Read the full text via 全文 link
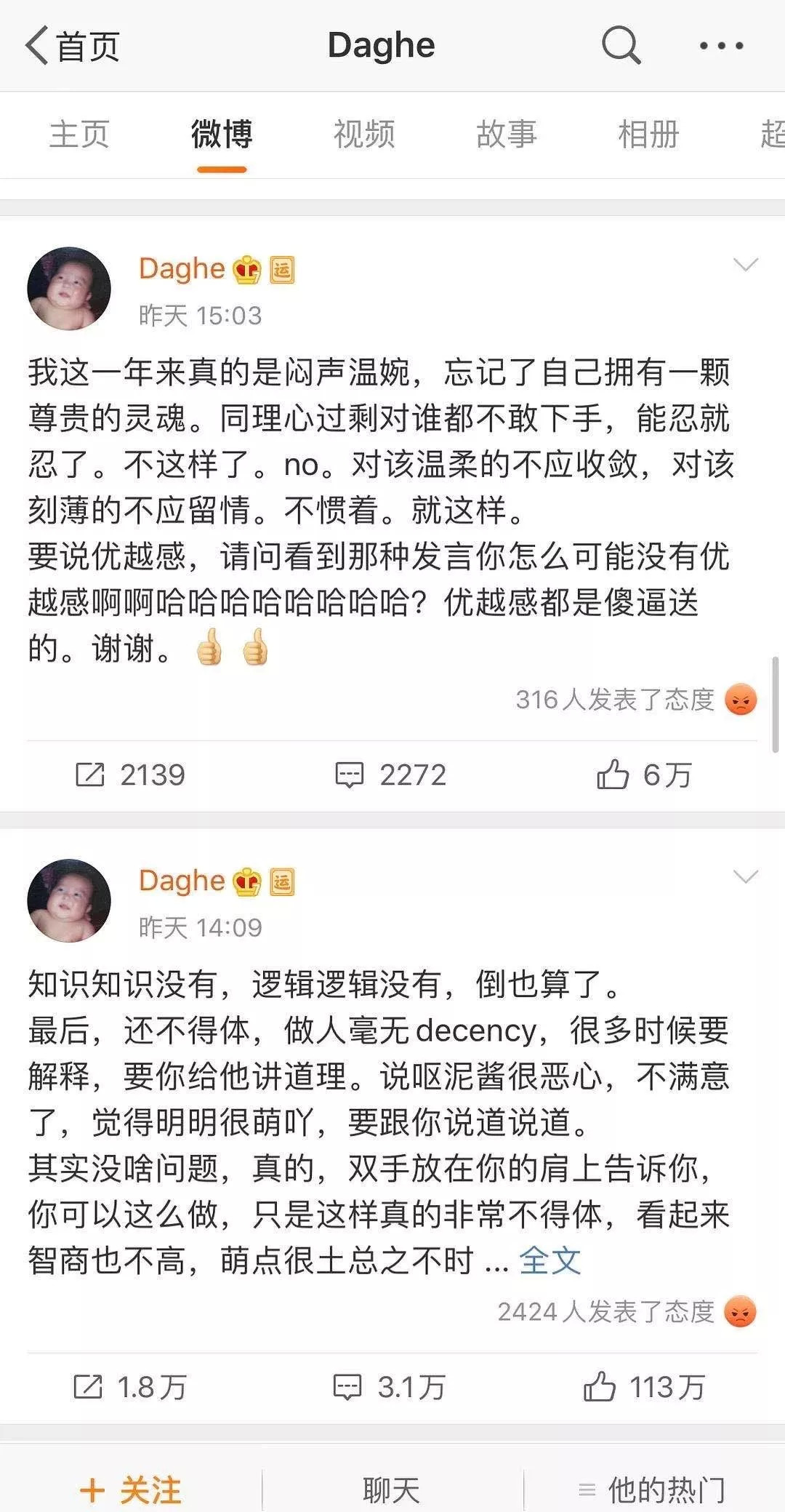Screen dimensions: 785x1512 tap(549, 1260)
